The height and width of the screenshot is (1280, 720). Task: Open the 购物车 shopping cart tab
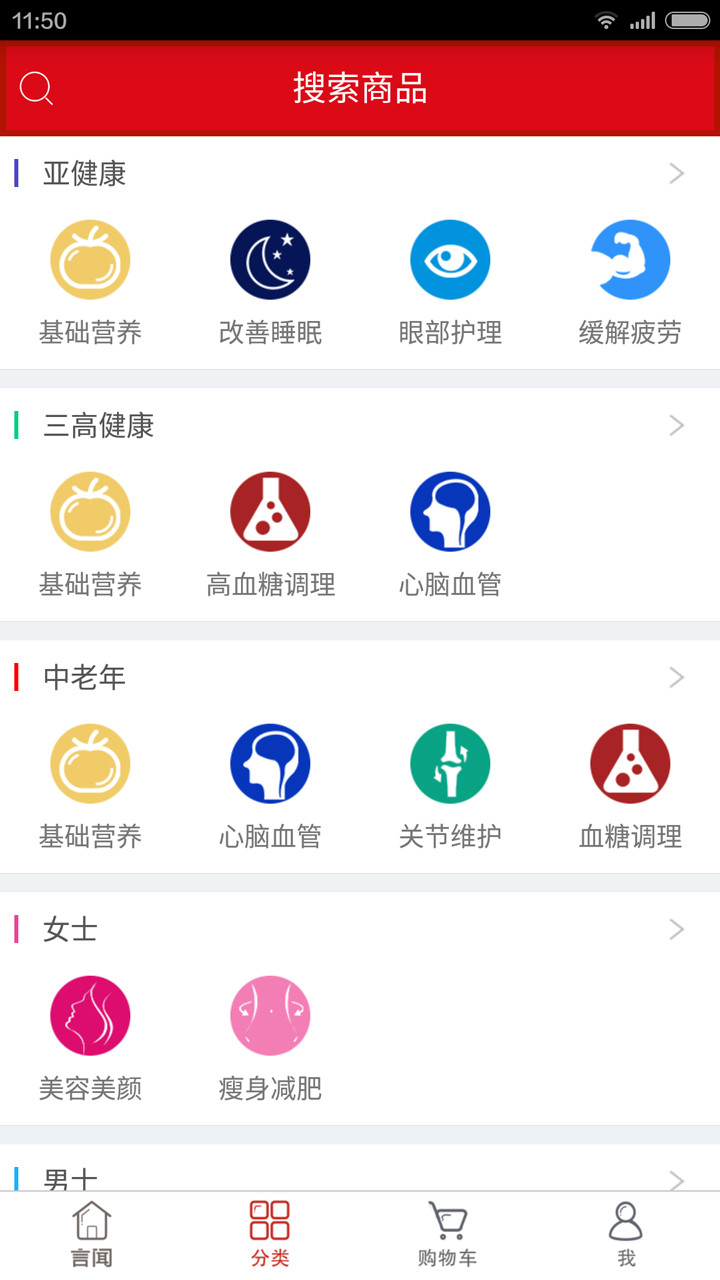pos(447,1235)
